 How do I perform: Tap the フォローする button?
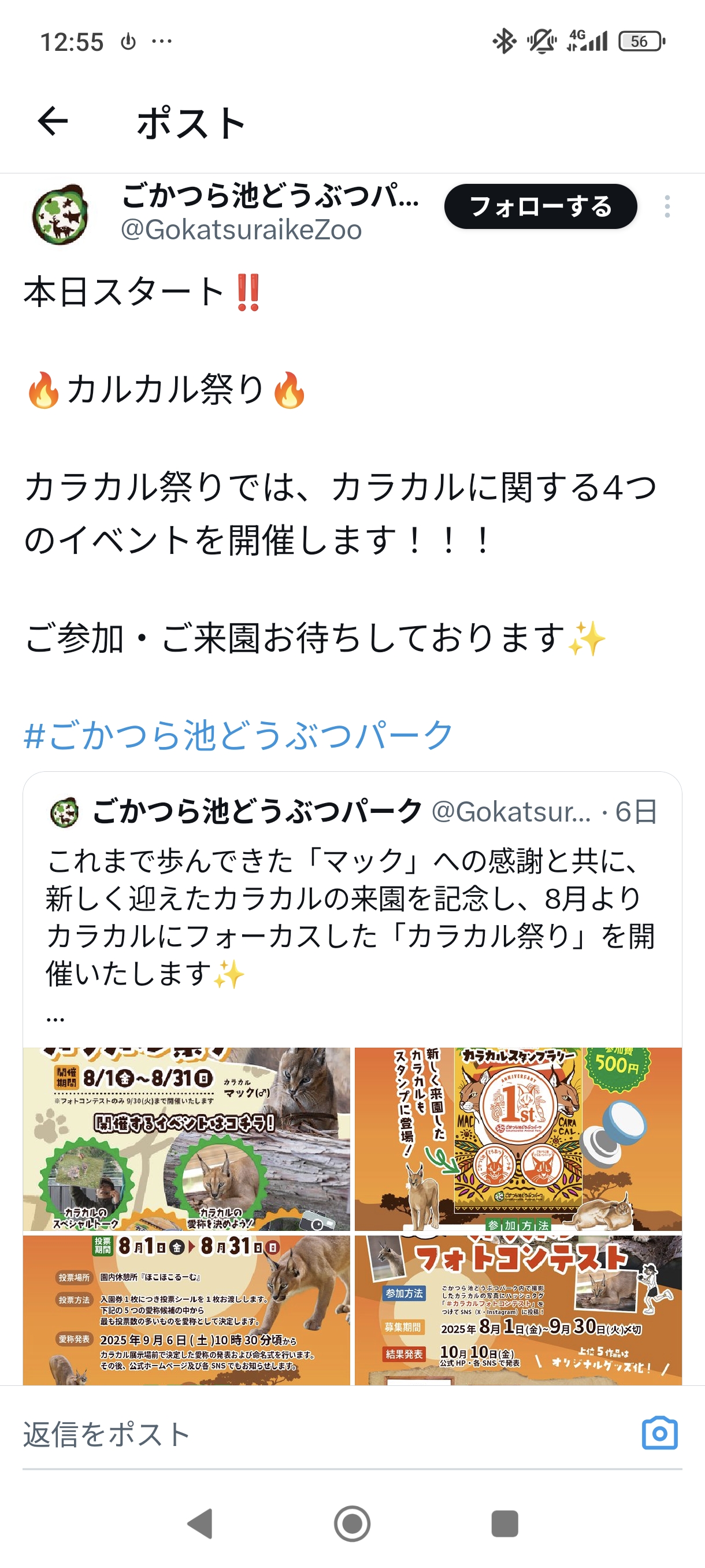[x=540, y=206]
